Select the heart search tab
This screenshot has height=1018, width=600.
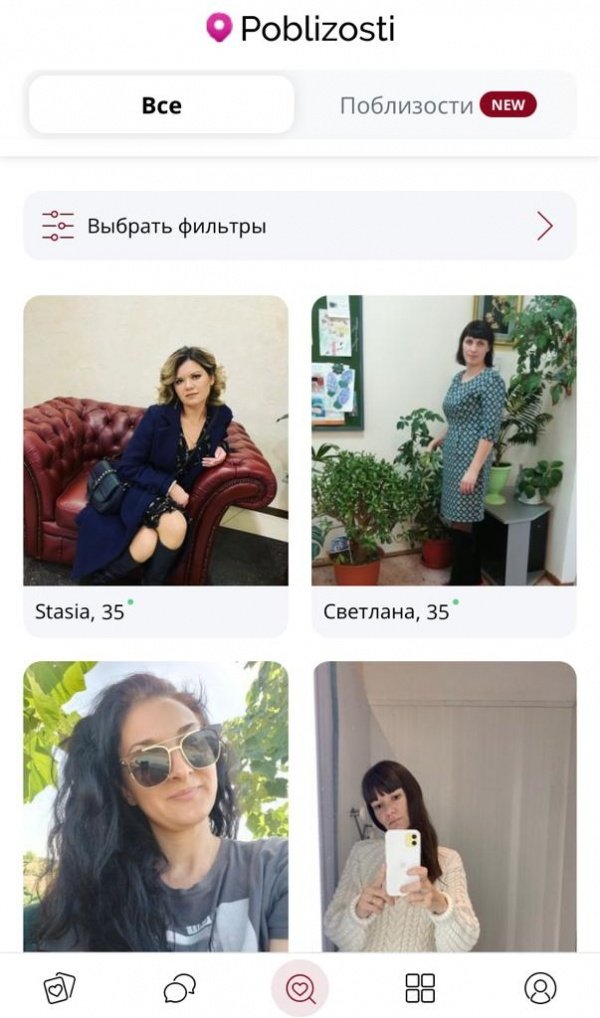pyautogui.click(x=300, y=988)
